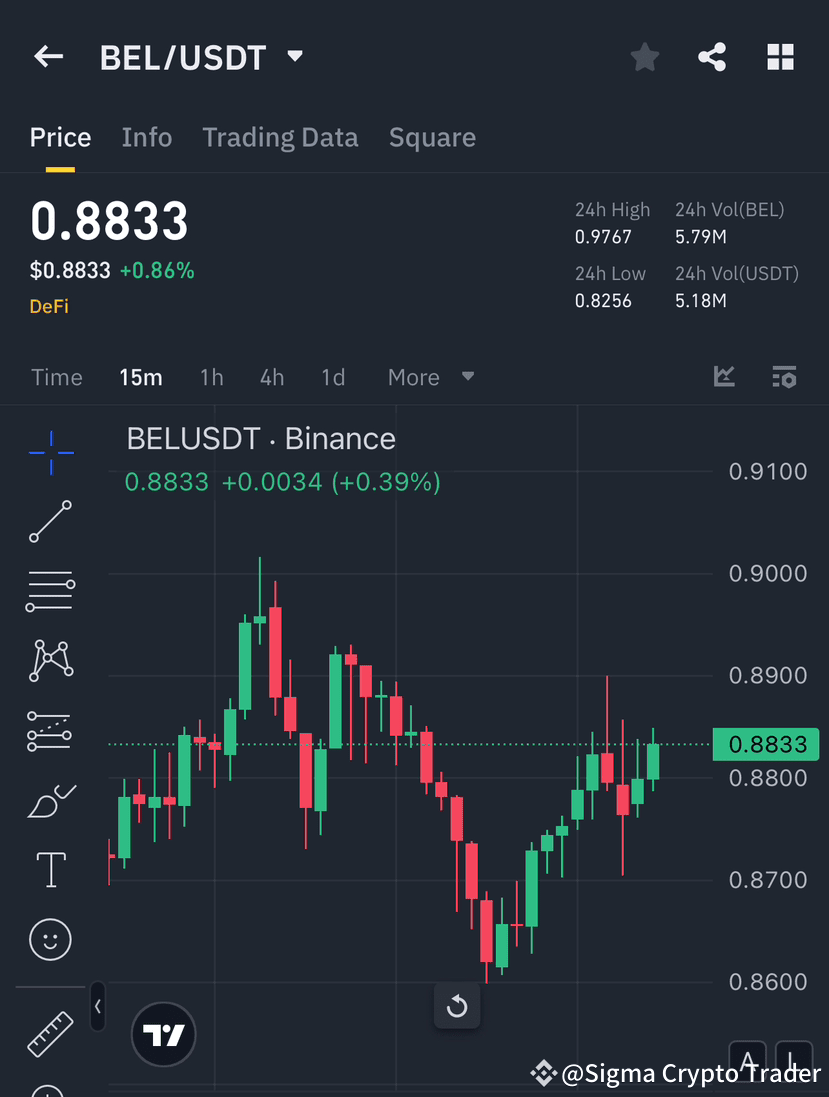Viewport: 829px width, 1097px height.
Task: Select the XABCD Pattern tool
Action: (x=50, y=660)
